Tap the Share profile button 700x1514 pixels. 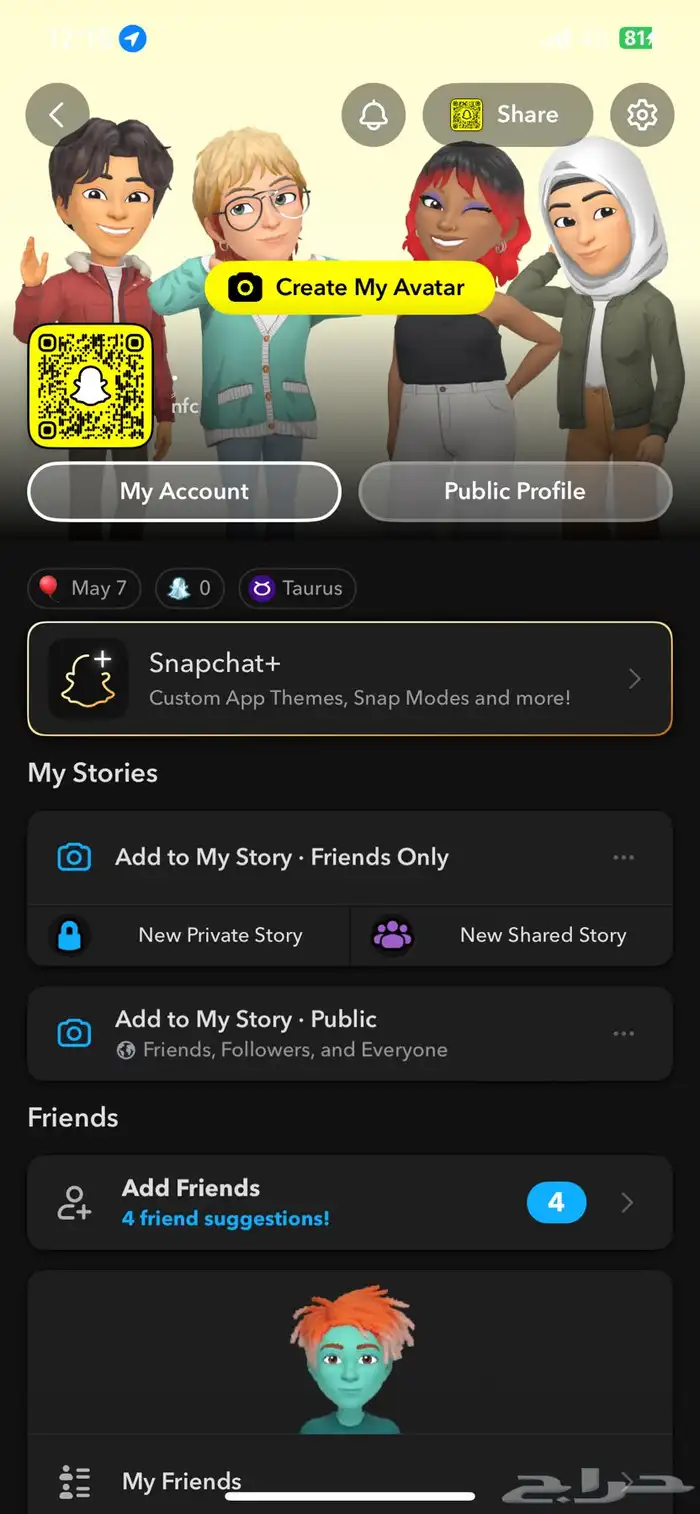(507, 114)
